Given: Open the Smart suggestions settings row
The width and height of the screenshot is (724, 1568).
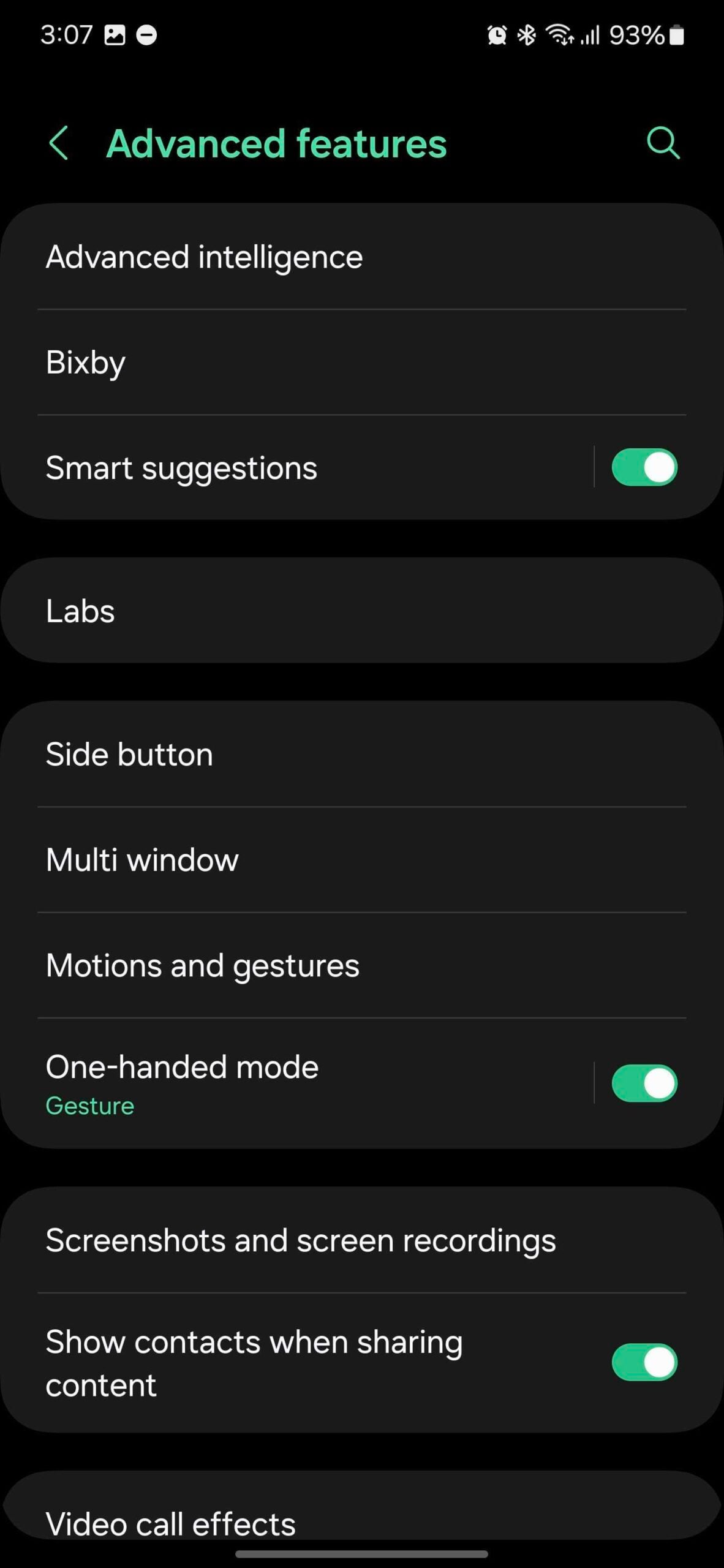Looking at the screenshot, I should (294, 468).
